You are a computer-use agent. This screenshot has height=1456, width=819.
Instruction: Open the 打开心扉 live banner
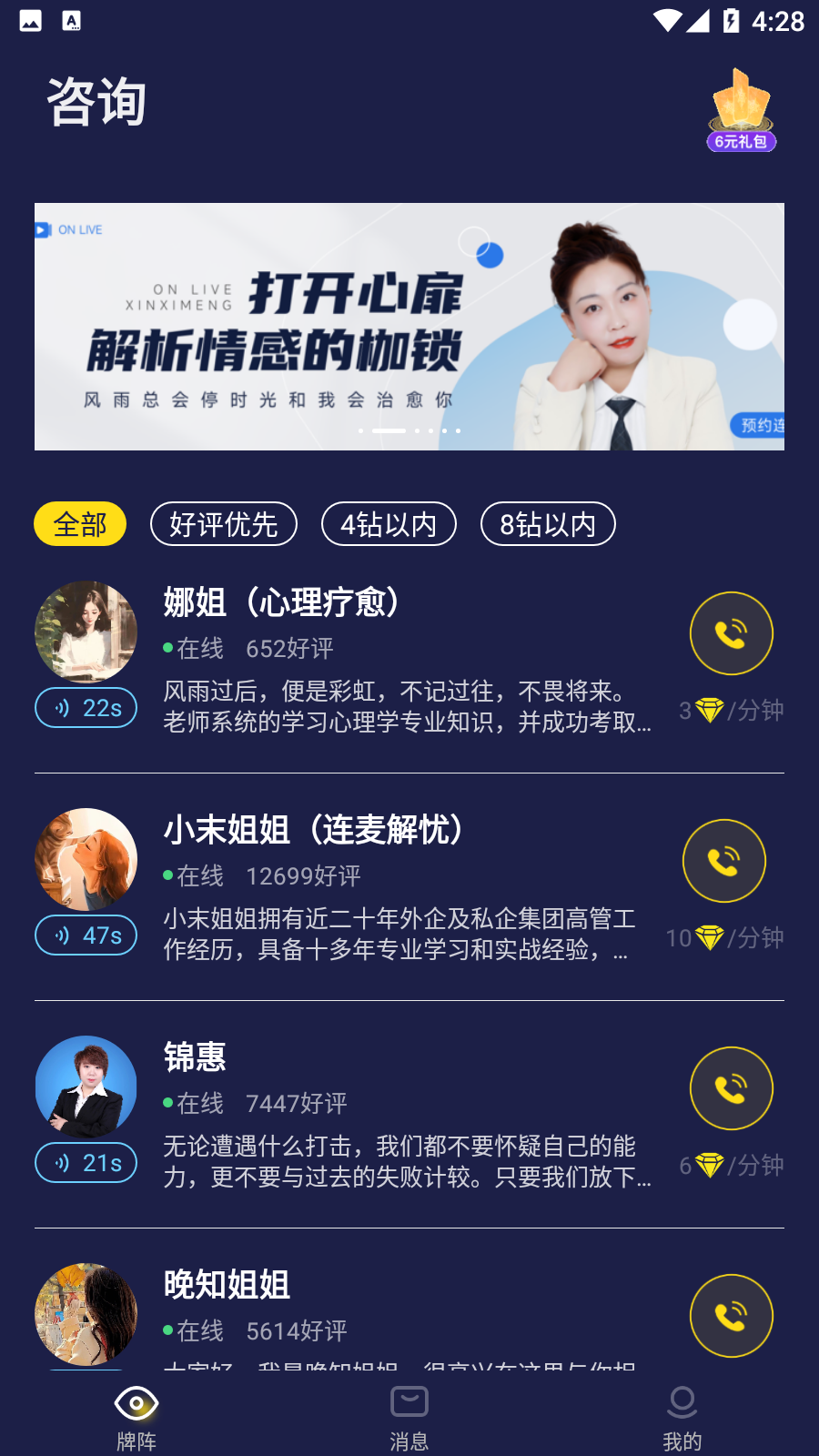point(409,327)
